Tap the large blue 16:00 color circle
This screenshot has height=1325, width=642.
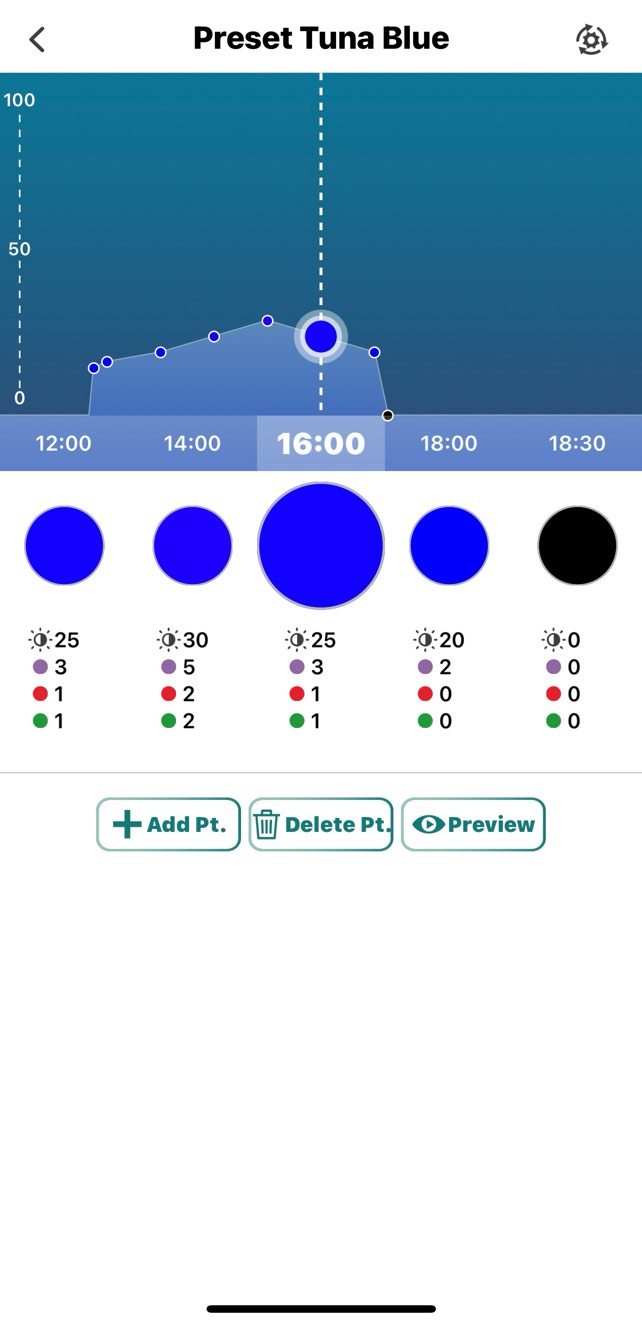[x=321, y=546]
